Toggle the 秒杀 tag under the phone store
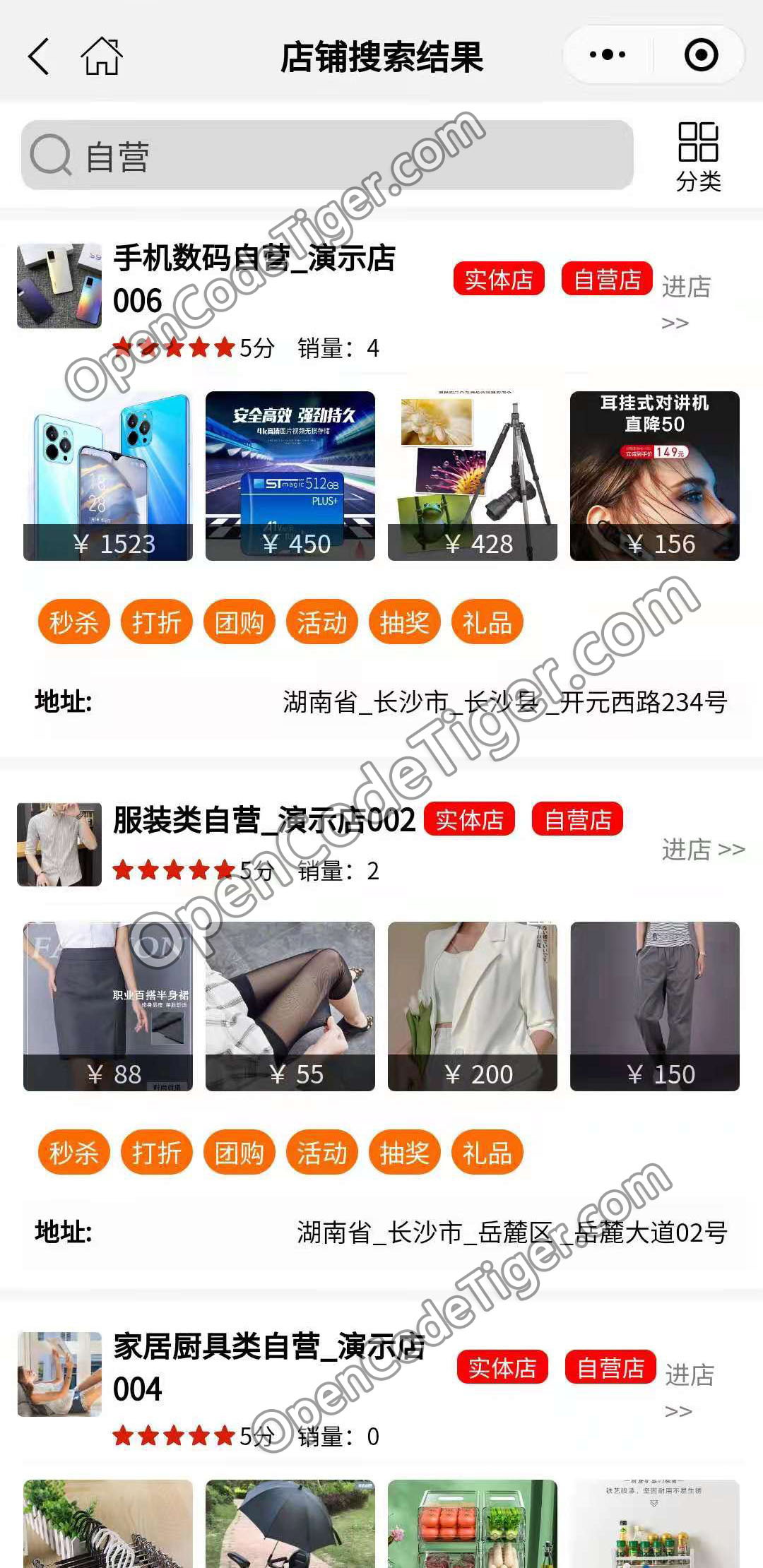This screenshot has width=763, height=1568. tap(74, 621)
